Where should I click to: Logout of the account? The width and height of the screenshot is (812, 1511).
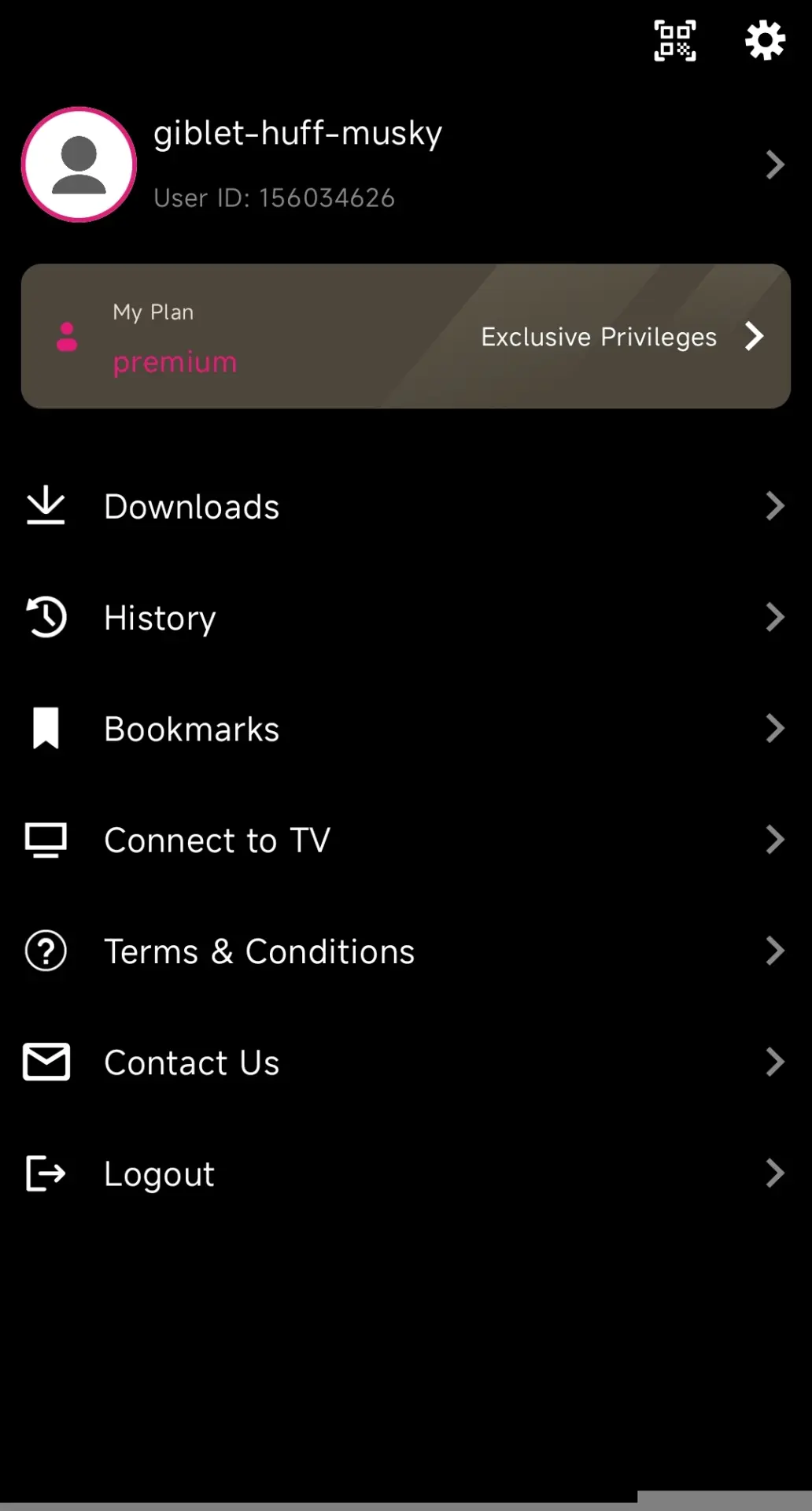pos(406,1173)
